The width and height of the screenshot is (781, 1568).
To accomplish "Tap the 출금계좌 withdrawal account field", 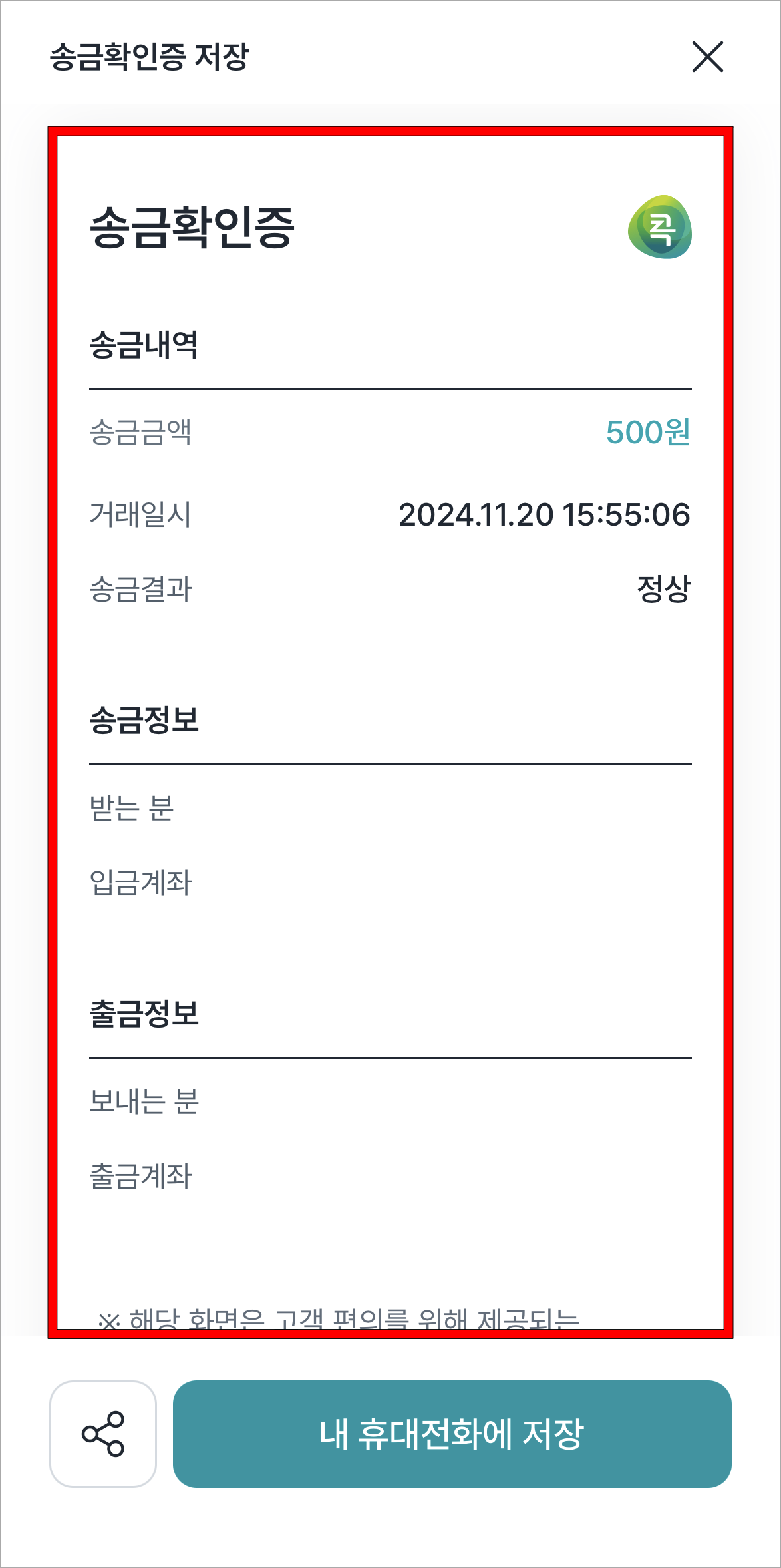I will pyautogui.click(x=140, y=1177).
